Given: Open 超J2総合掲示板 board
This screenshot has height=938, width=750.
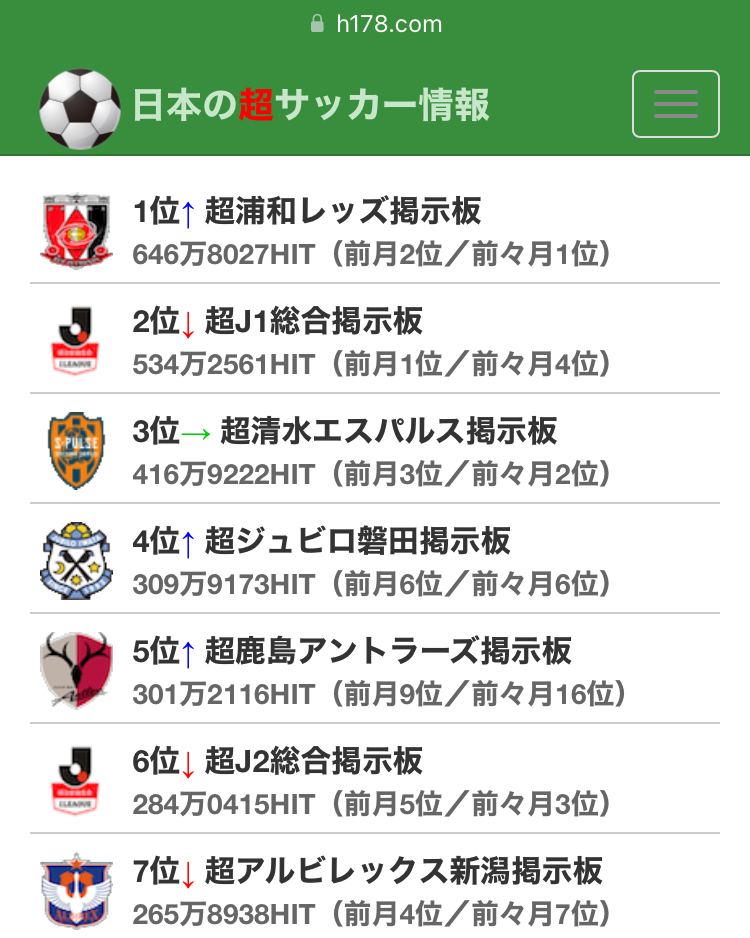Looking at the screenshot, I should click(313, 761).
